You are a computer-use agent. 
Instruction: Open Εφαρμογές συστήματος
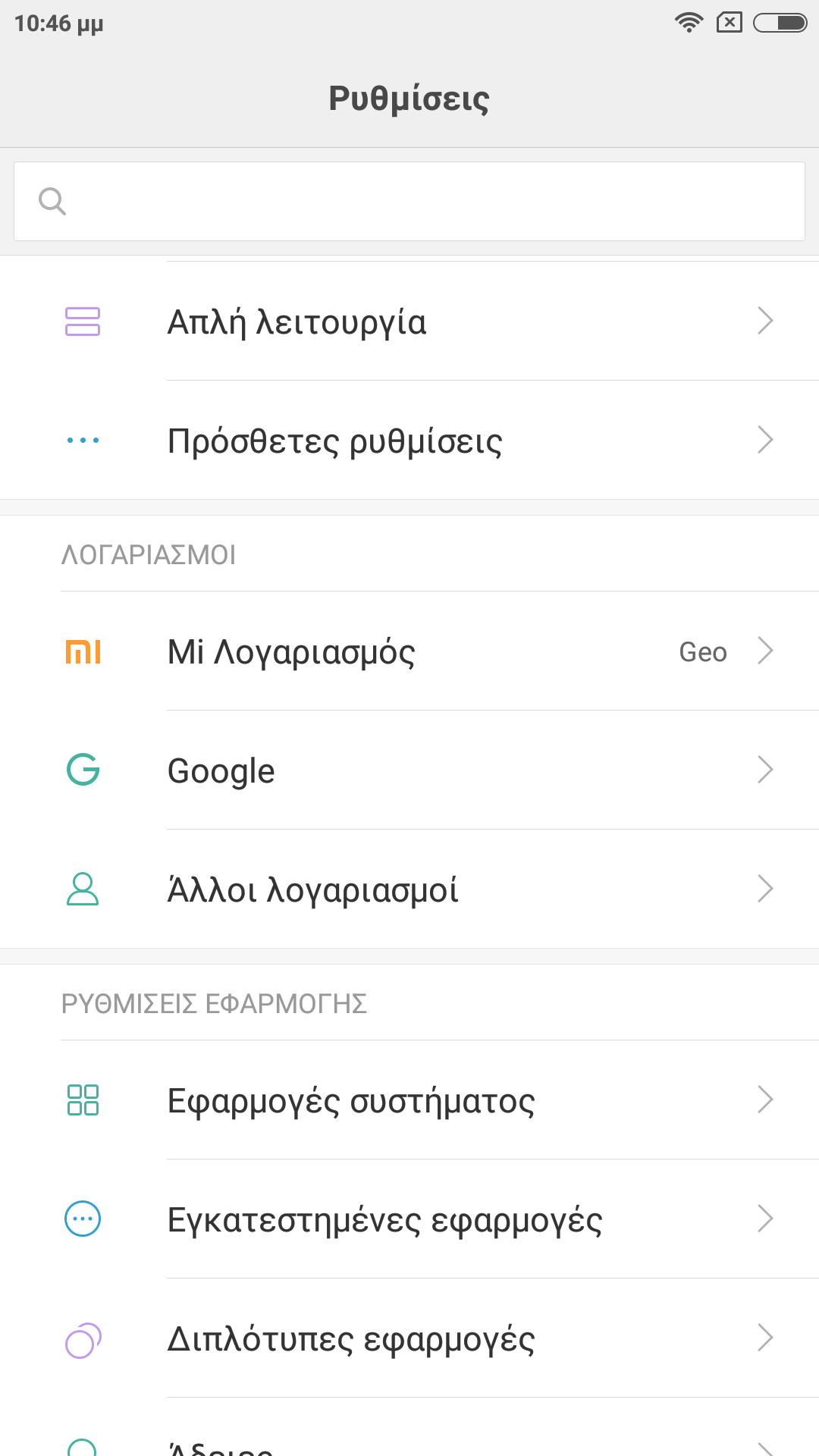[409, 1100]
